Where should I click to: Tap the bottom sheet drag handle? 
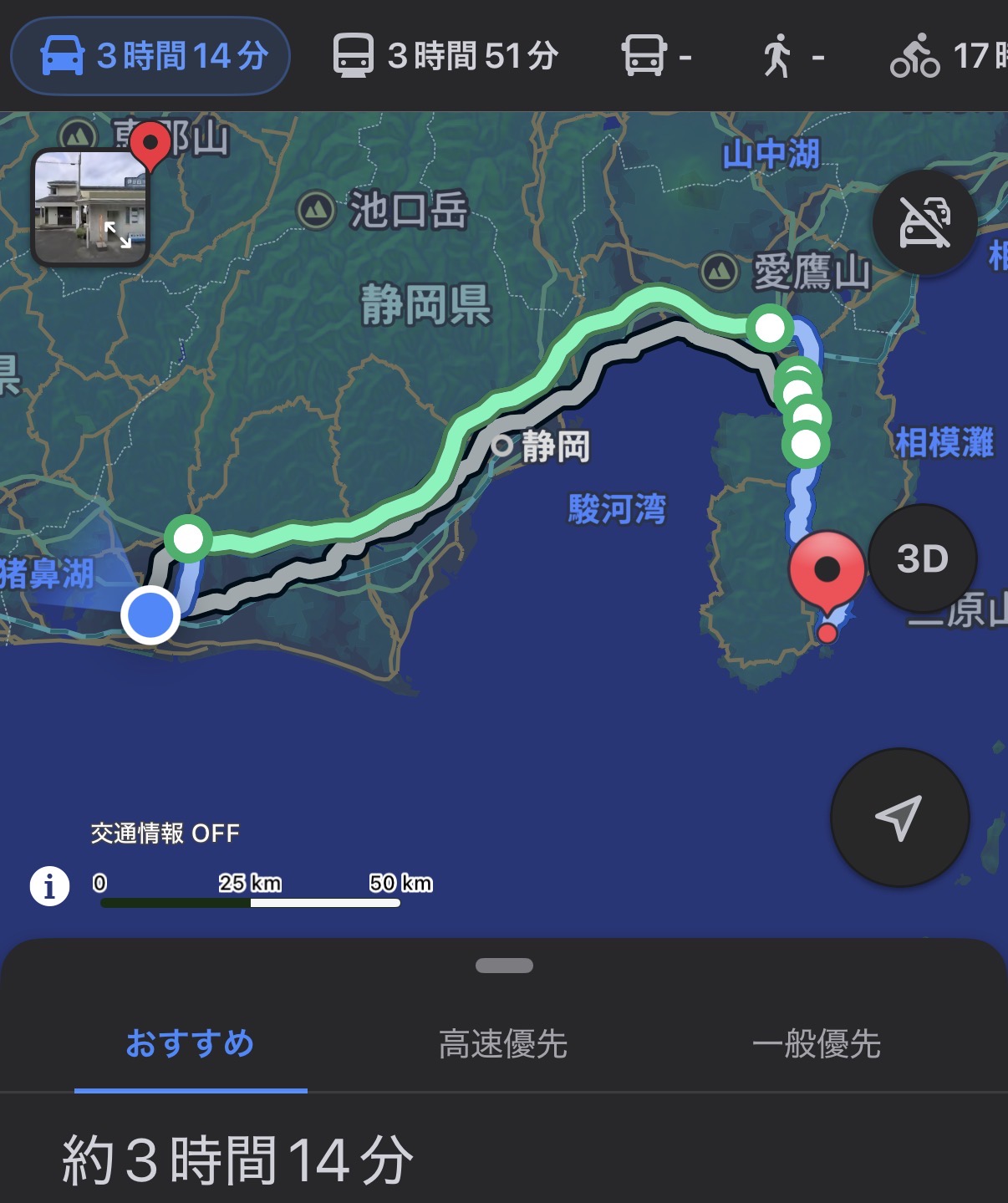504,966
